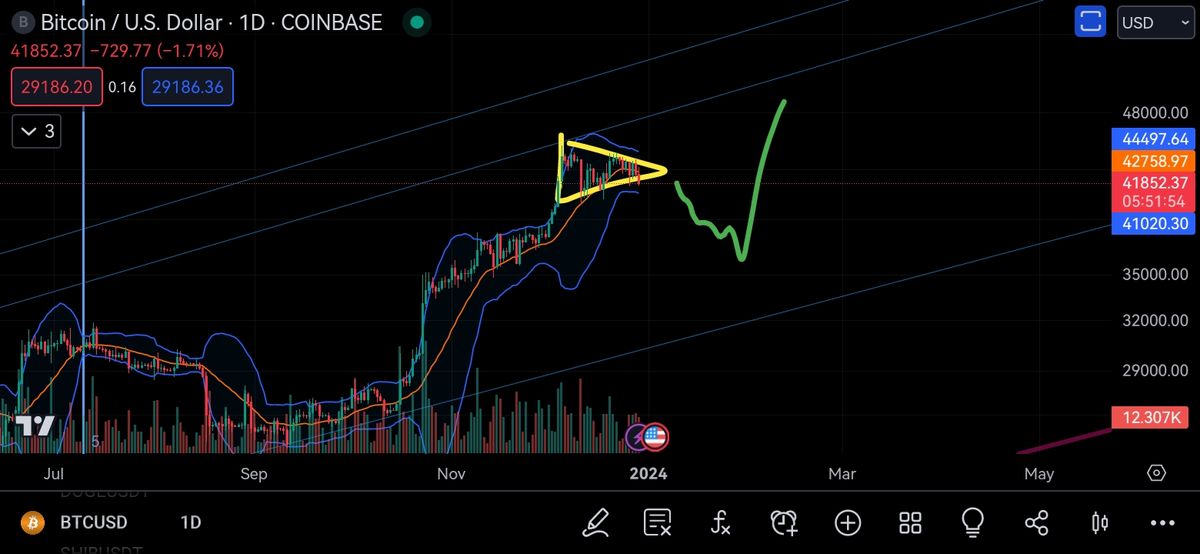1200x554 pixels.
Task: Open the chart settings hexagon icon
Action: pos(1157,473)
